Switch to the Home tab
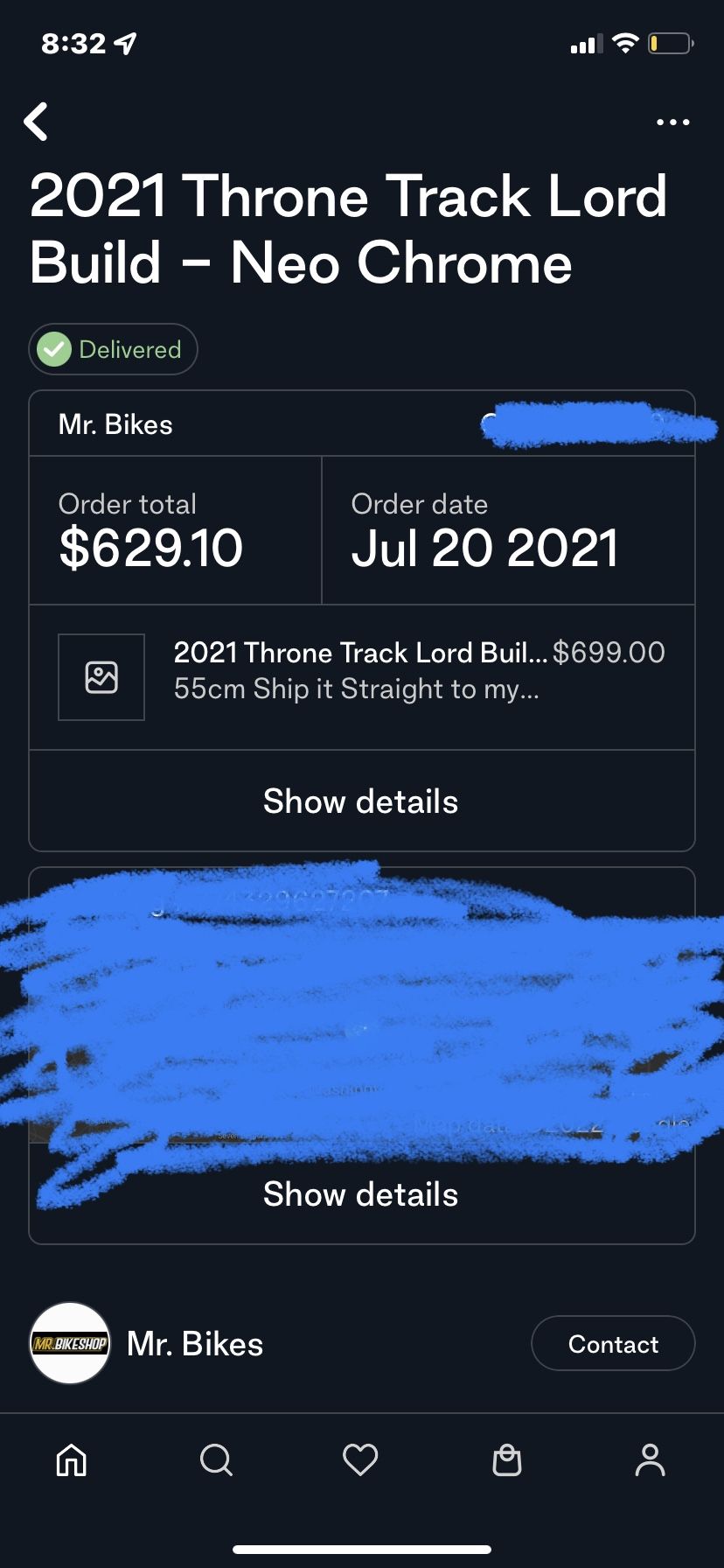Viewport: 724px width, 1568px height. 72,1459
